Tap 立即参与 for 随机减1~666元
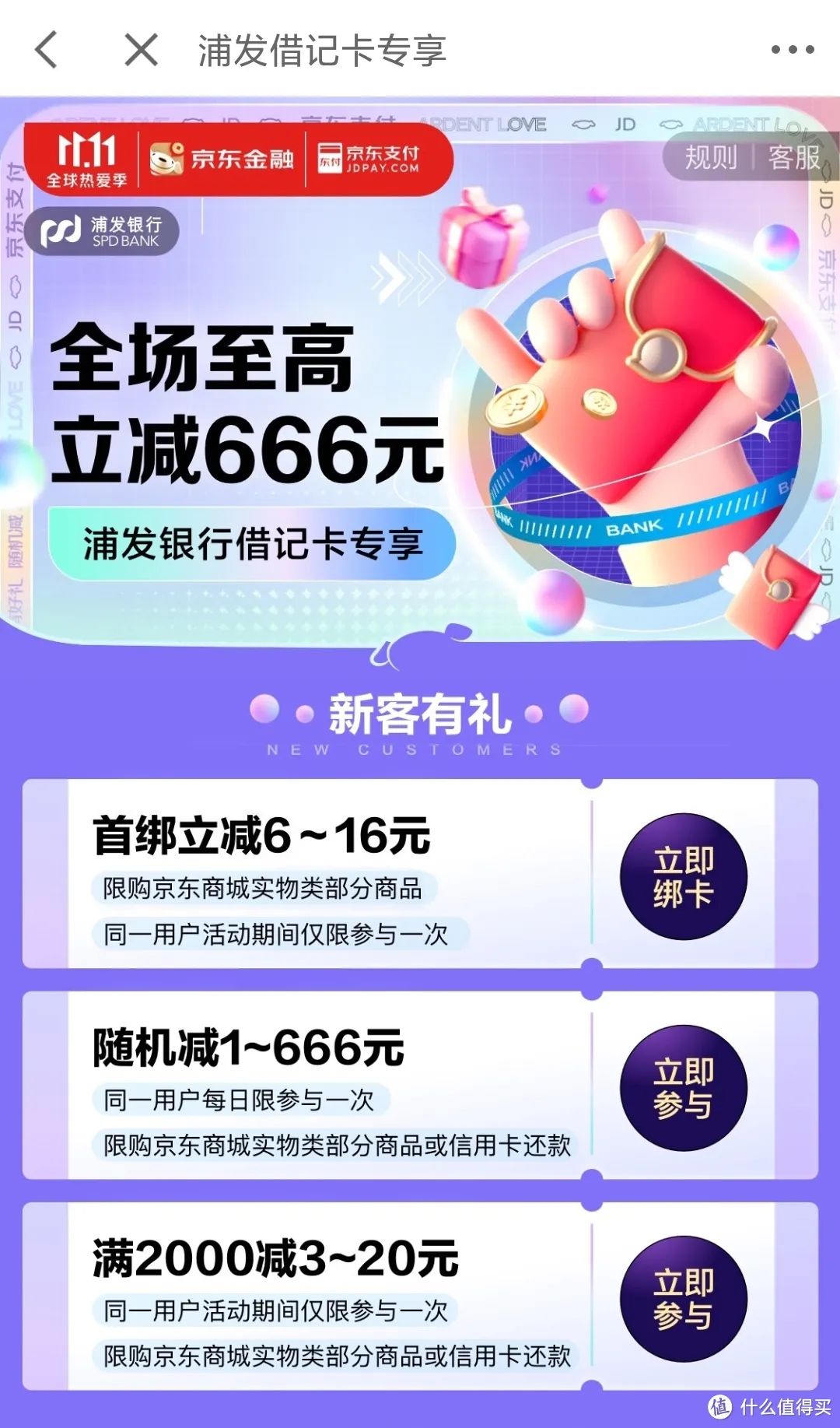The width and height of the screenshot is (840, 1428). pos(683,1088)
